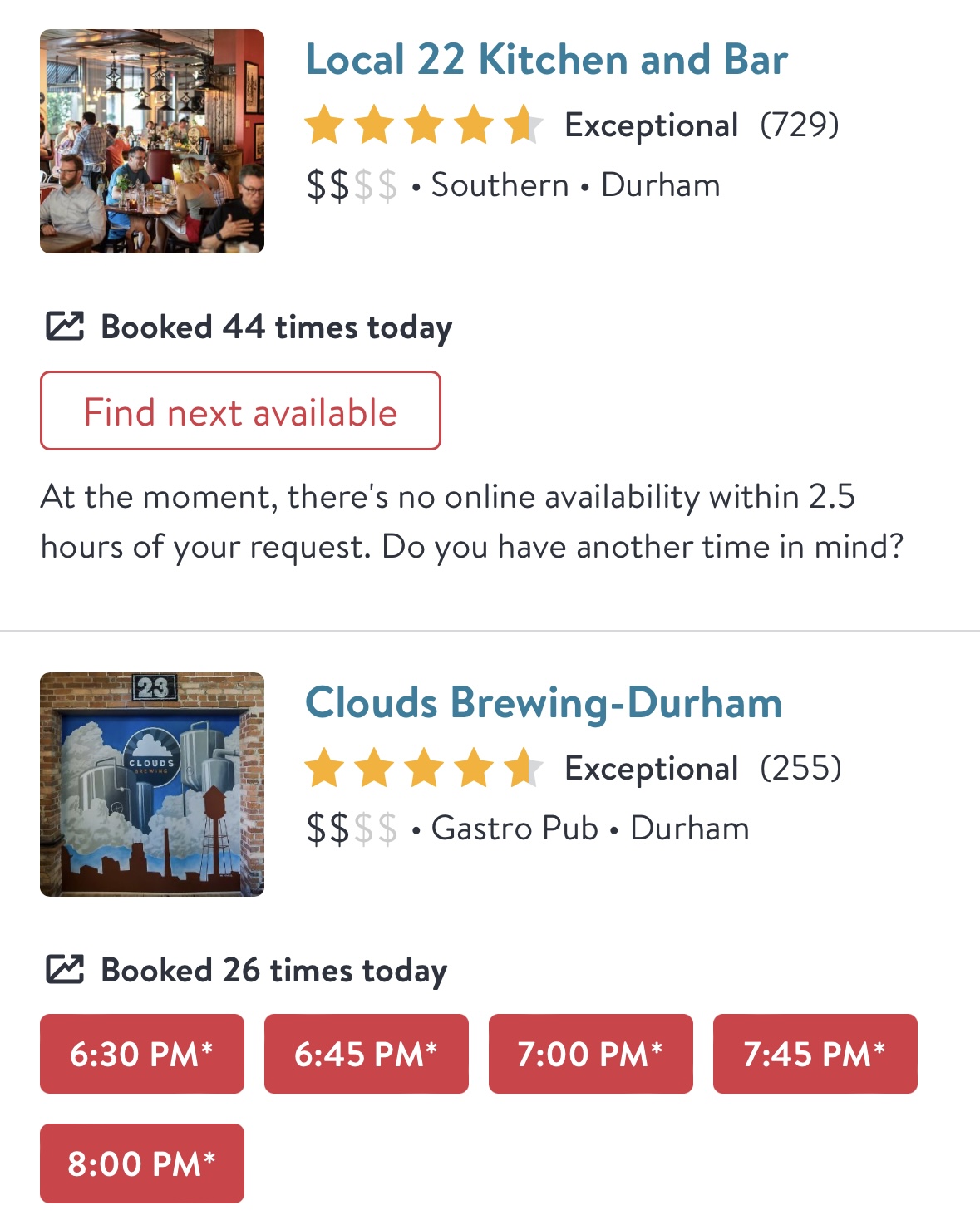Reserve the 6:30 PM slot

pyautogui.click(x=142, y=1054)
